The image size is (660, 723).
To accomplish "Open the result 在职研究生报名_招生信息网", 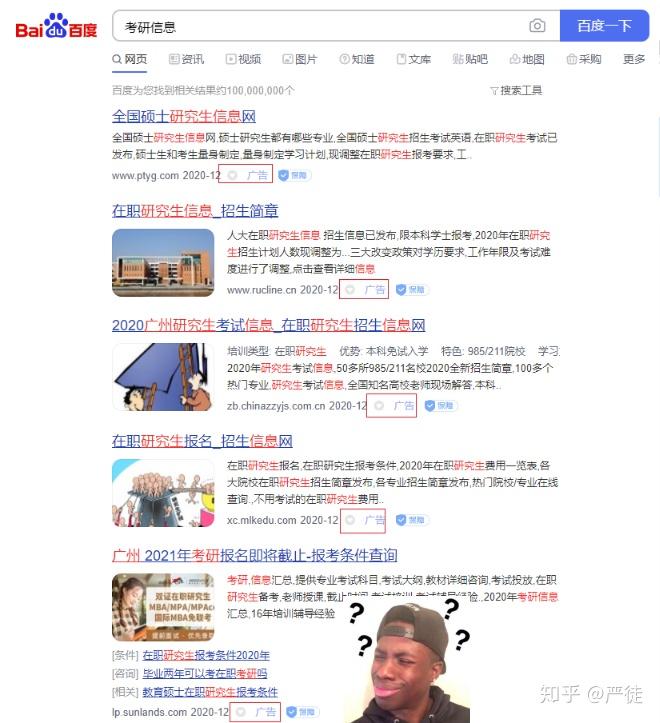I will [x=202, y=440].
